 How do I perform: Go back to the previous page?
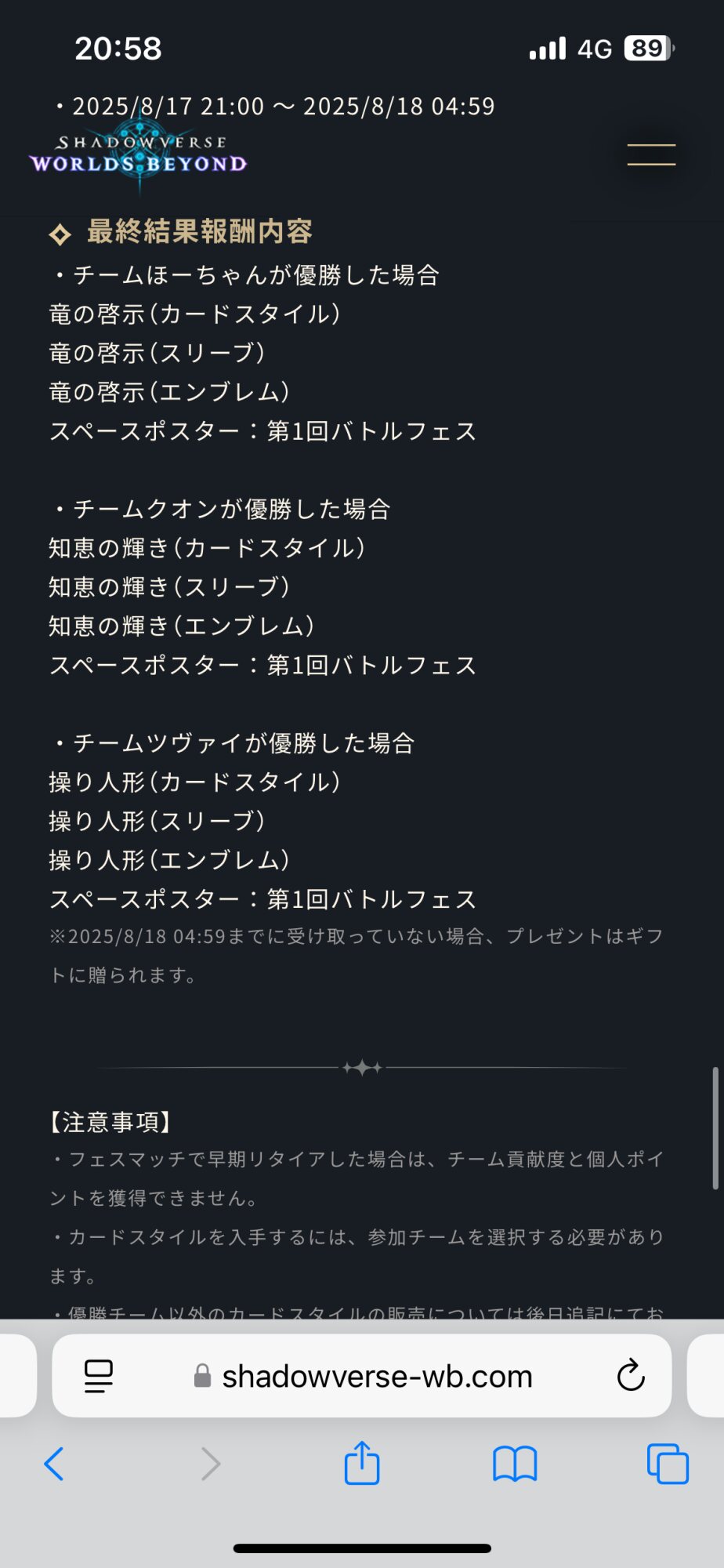pos(54,1463)
